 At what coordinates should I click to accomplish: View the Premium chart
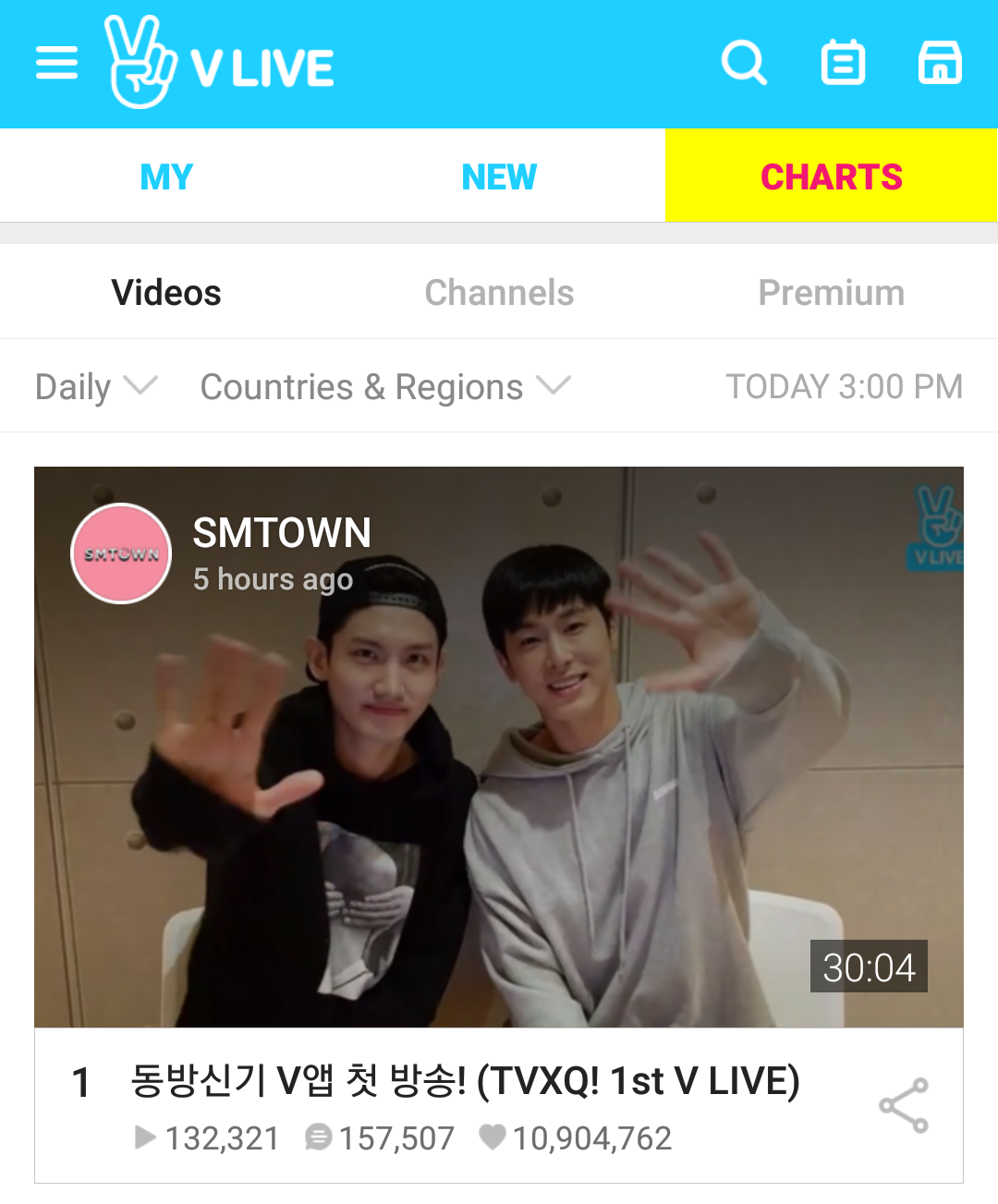[x=832, y=293]
